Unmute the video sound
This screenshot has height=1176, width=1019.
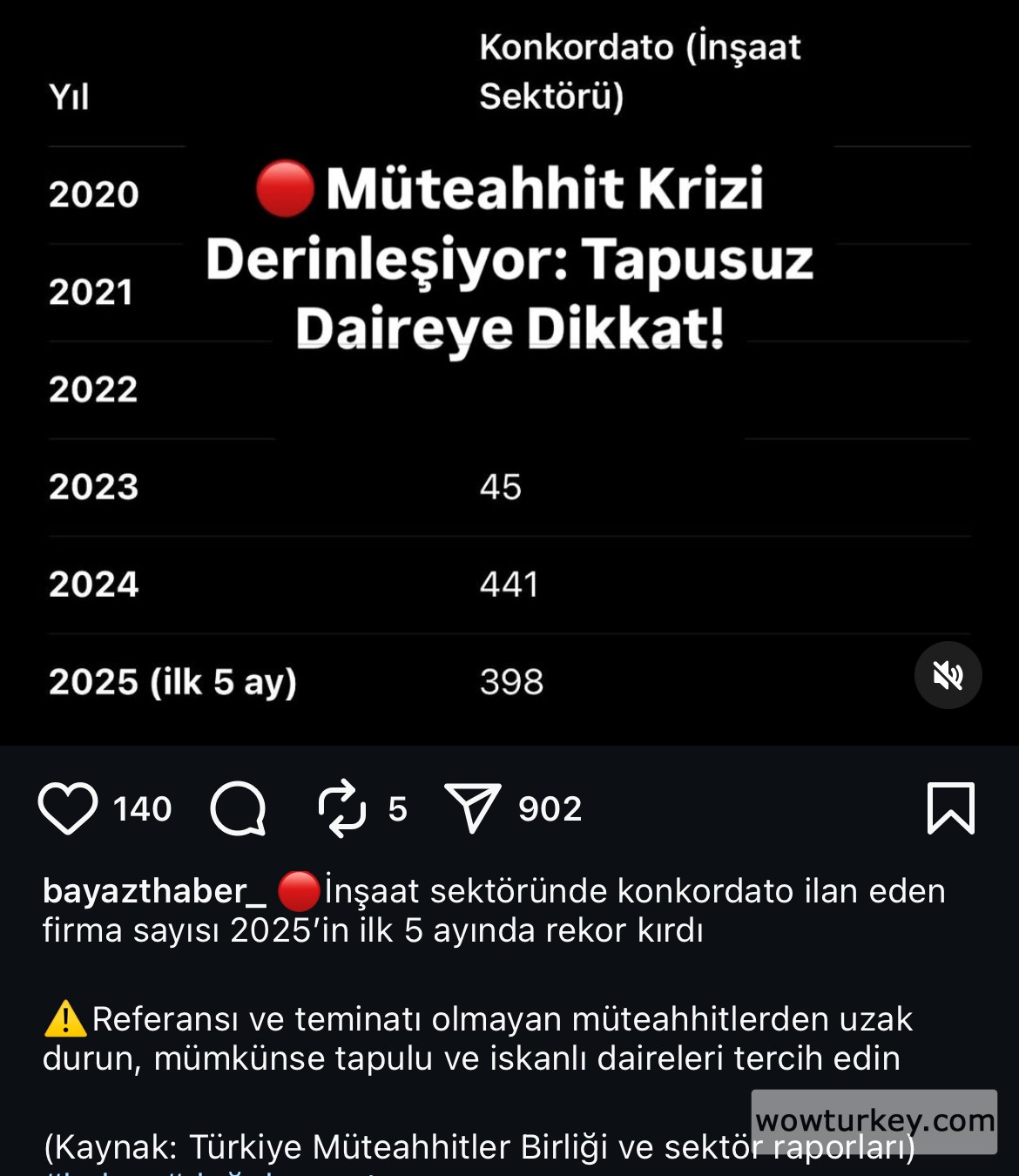[948, 675]
